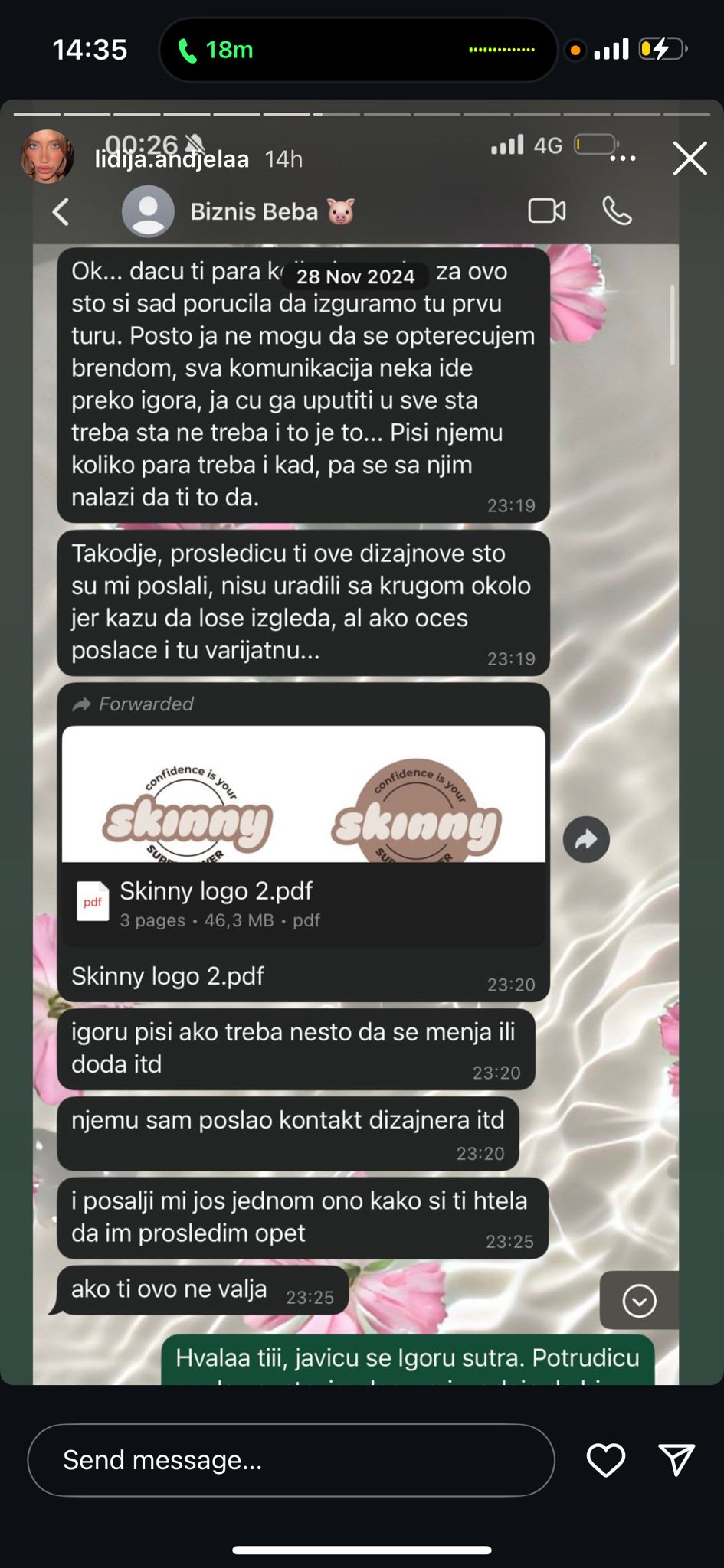724x1568 pixels.
Task: Open lidija.andjelaa's profile from the username
Action: (x=172, y=159)
